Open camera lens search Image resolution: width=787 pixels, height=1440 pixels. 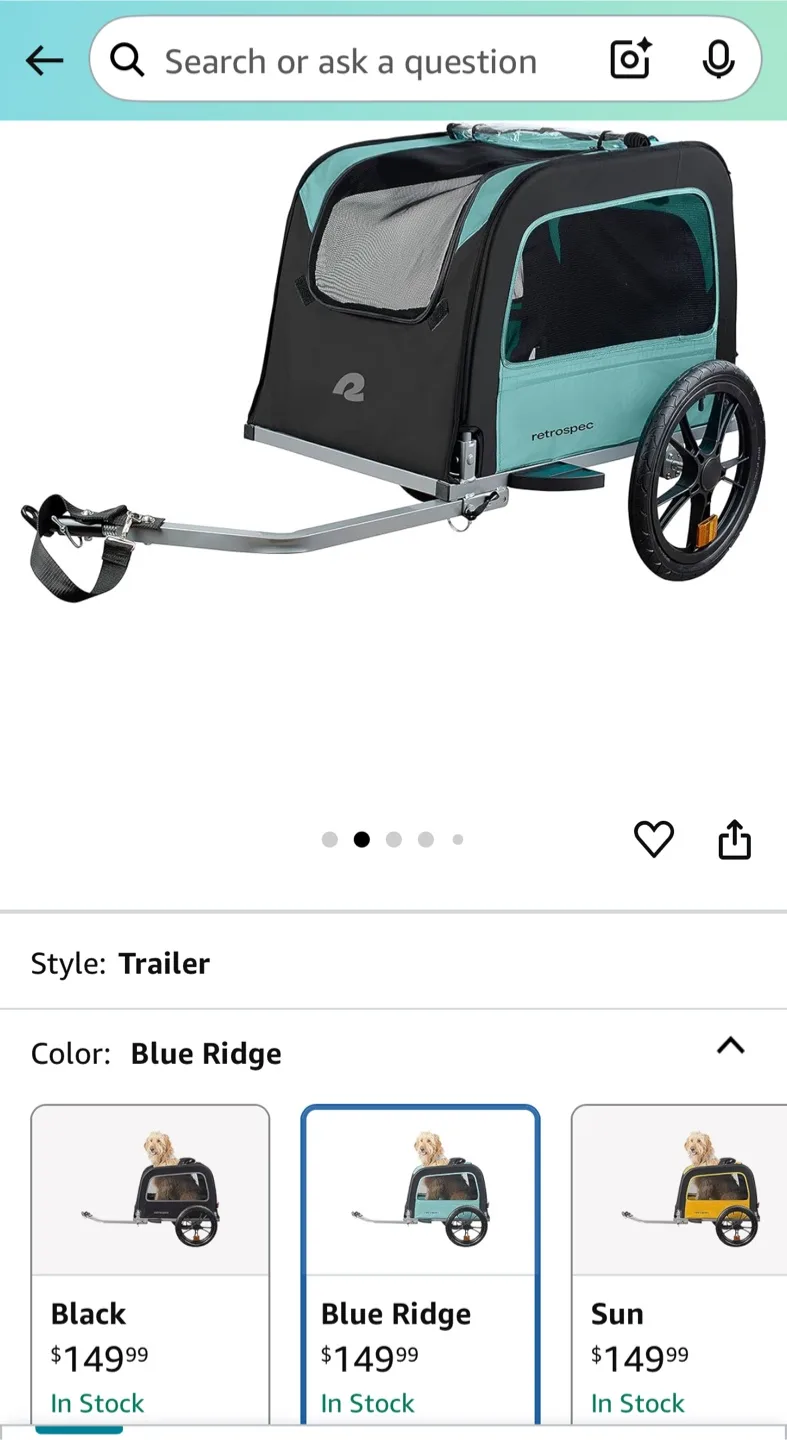[631, 61]
